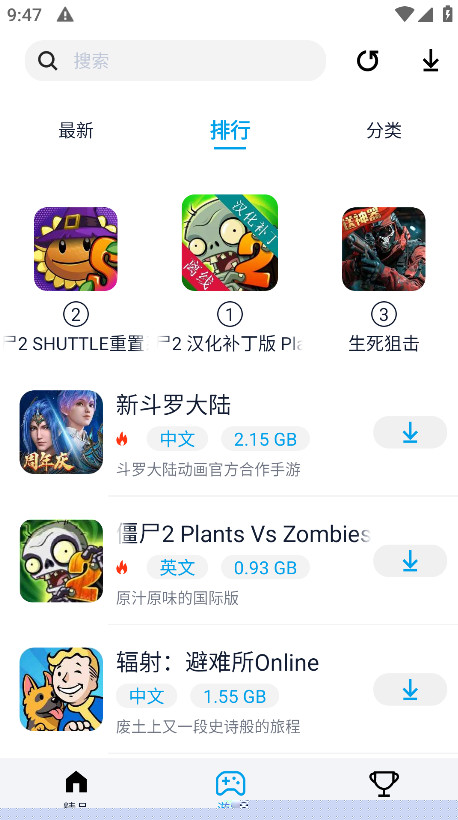The height and width of the screenshot is (820, 458).
Task: Download 新斗罗大陆
Action: 410,432
